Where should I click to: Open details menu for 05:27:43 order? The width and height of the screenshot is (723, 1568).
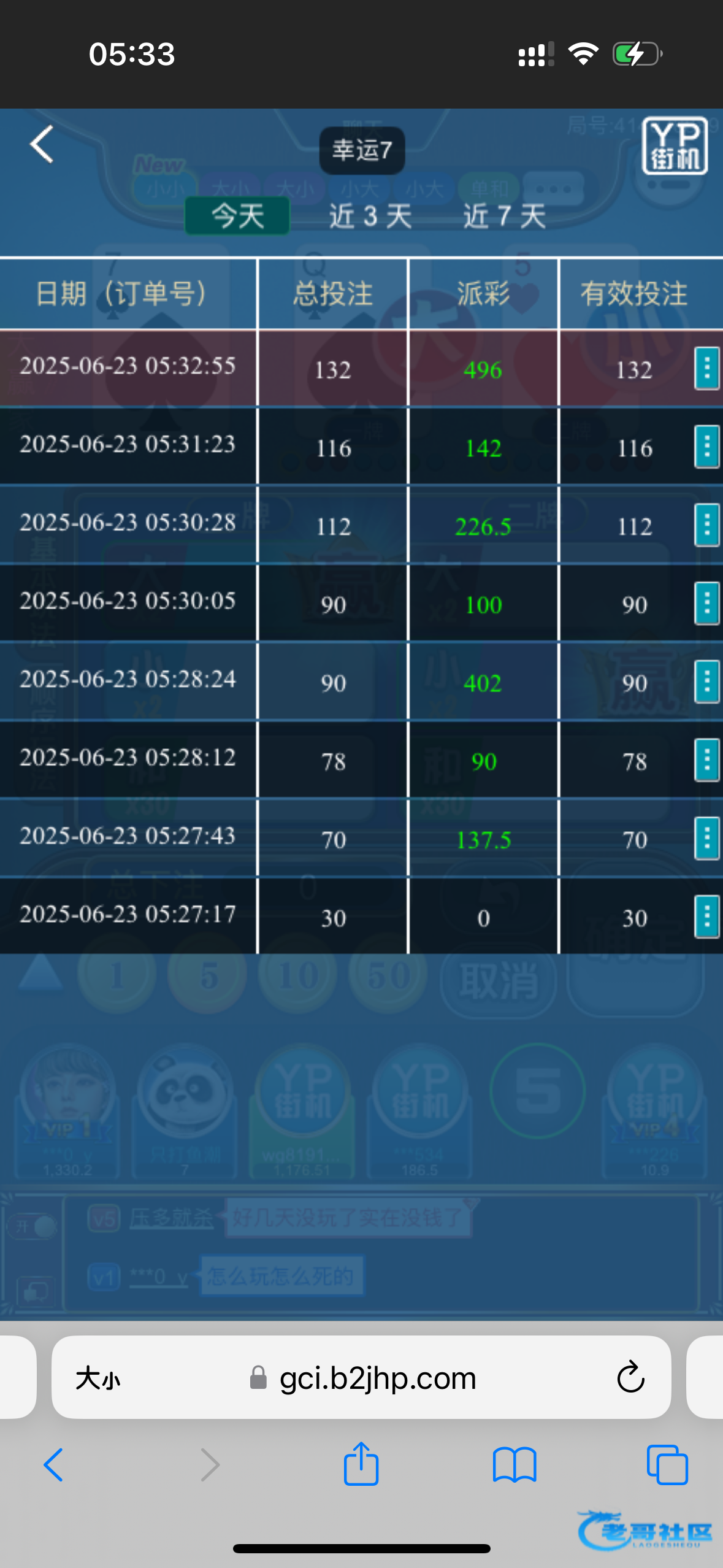(706, 839)
